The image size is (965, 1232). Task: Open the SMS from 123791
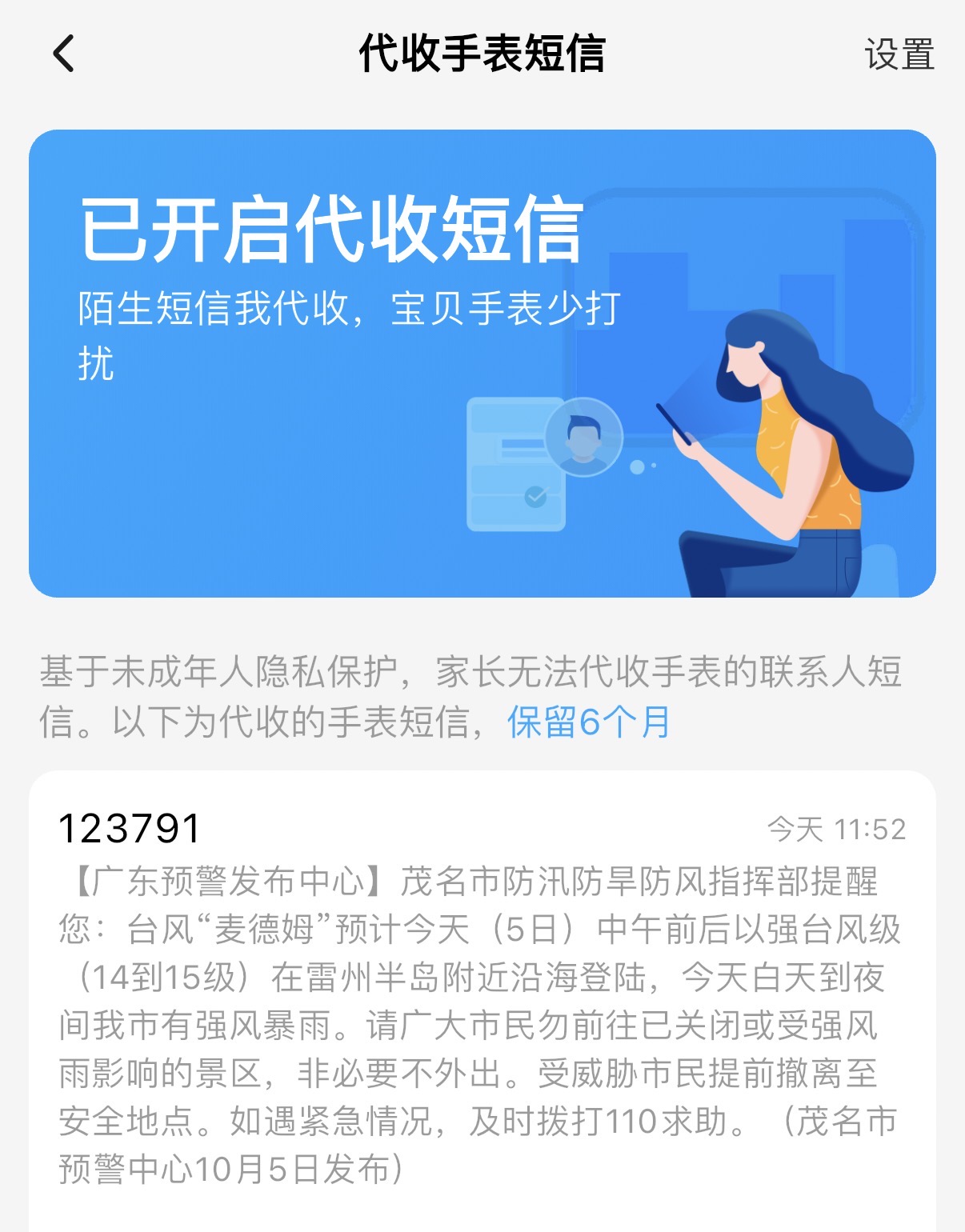tap(482, 1000)
